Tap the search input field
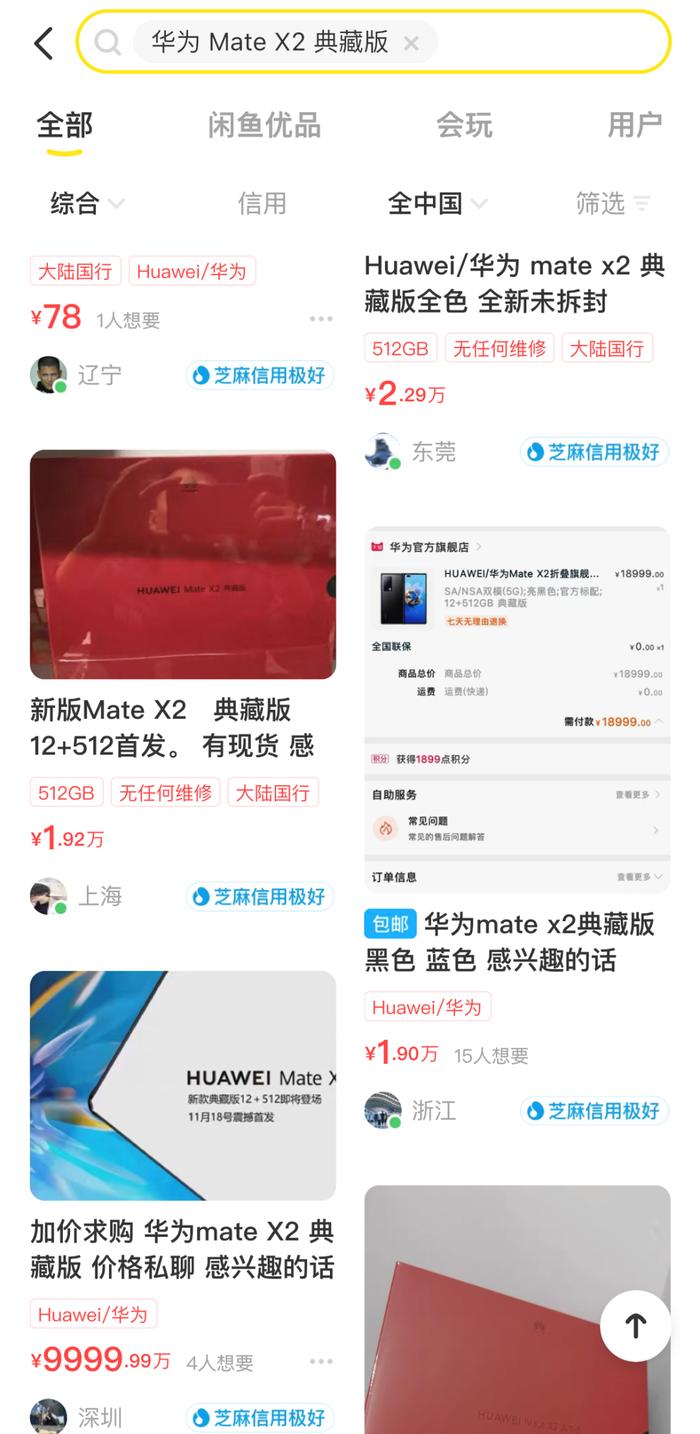 tap(540, 43)
